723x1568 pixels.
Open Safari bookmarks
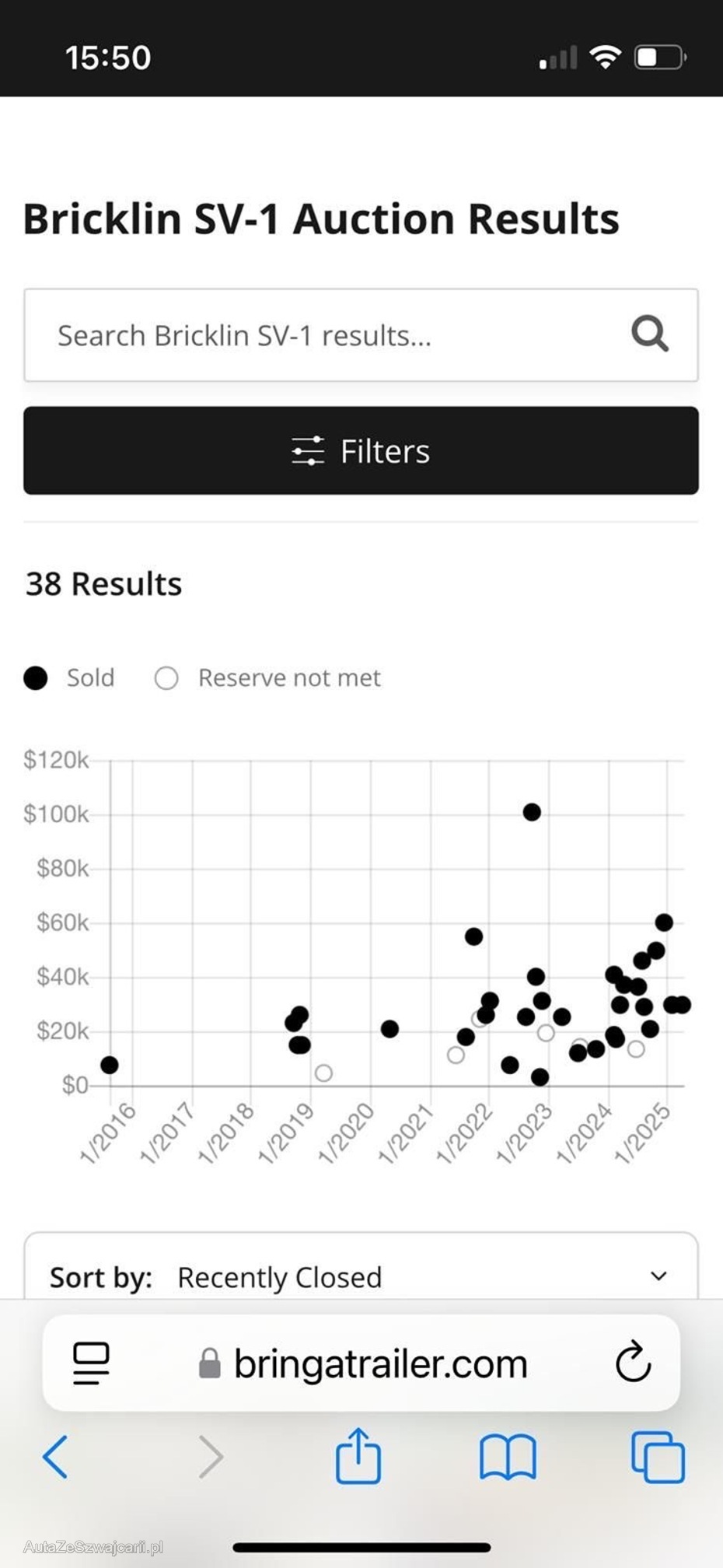point(508,1457)
